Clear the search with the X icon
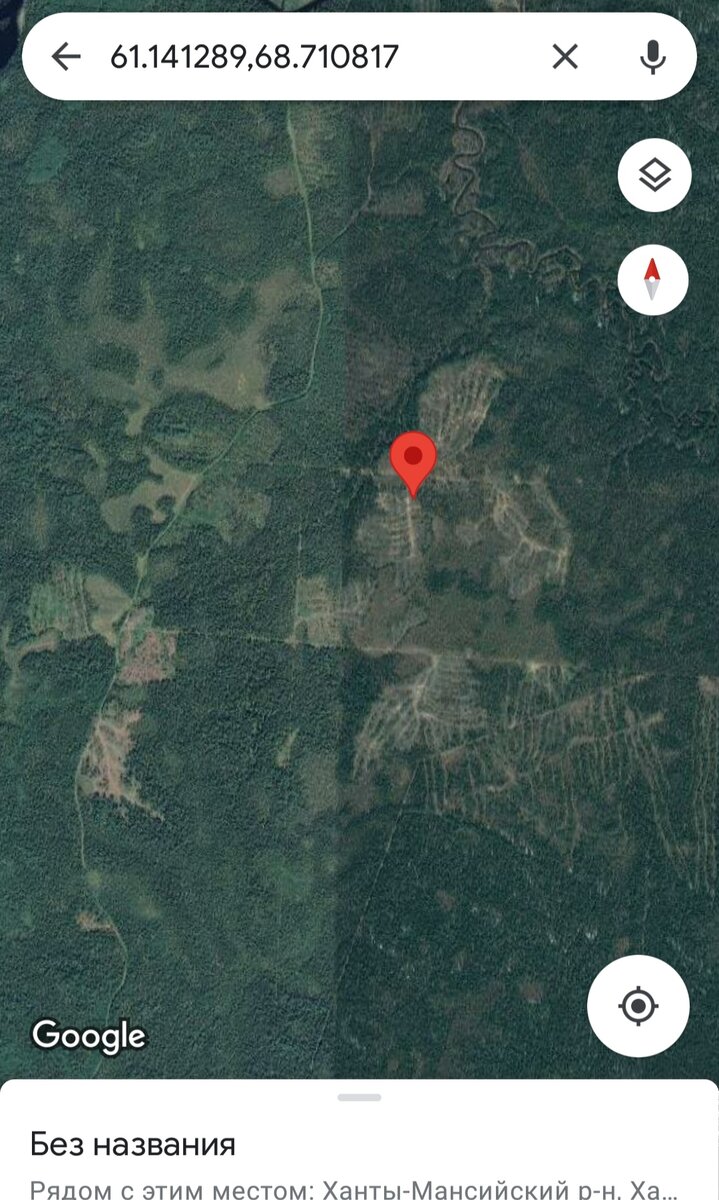 pyautogui.click(x=565, y=57)
